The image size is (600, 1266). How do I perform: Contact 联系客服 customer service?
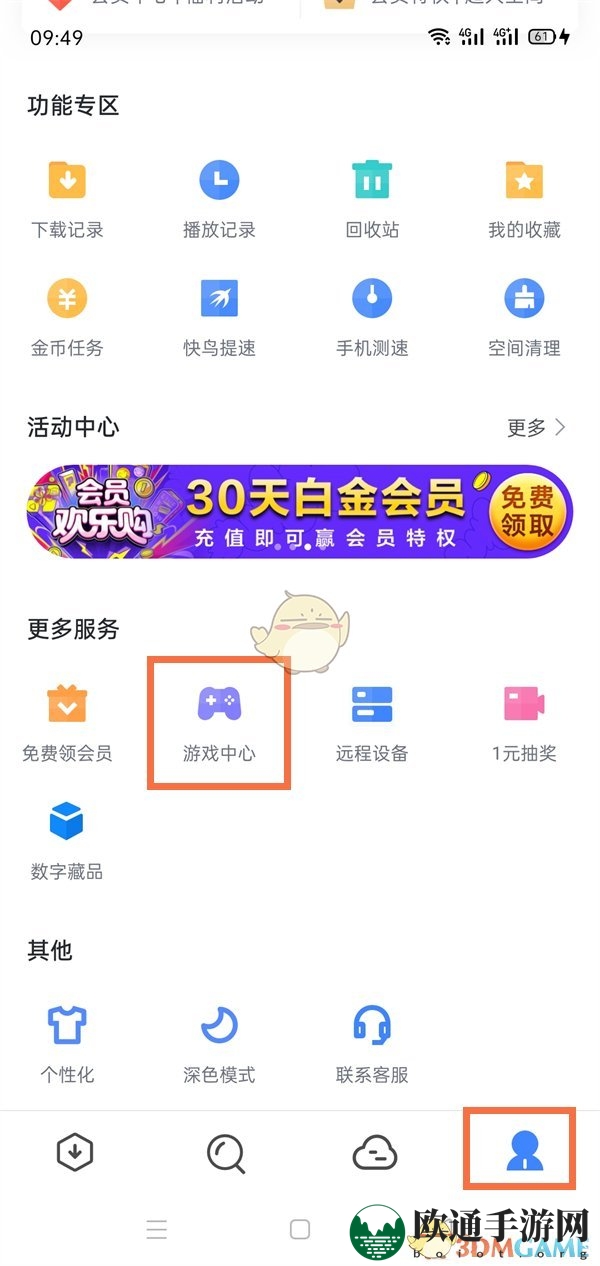coord(372,1043)
